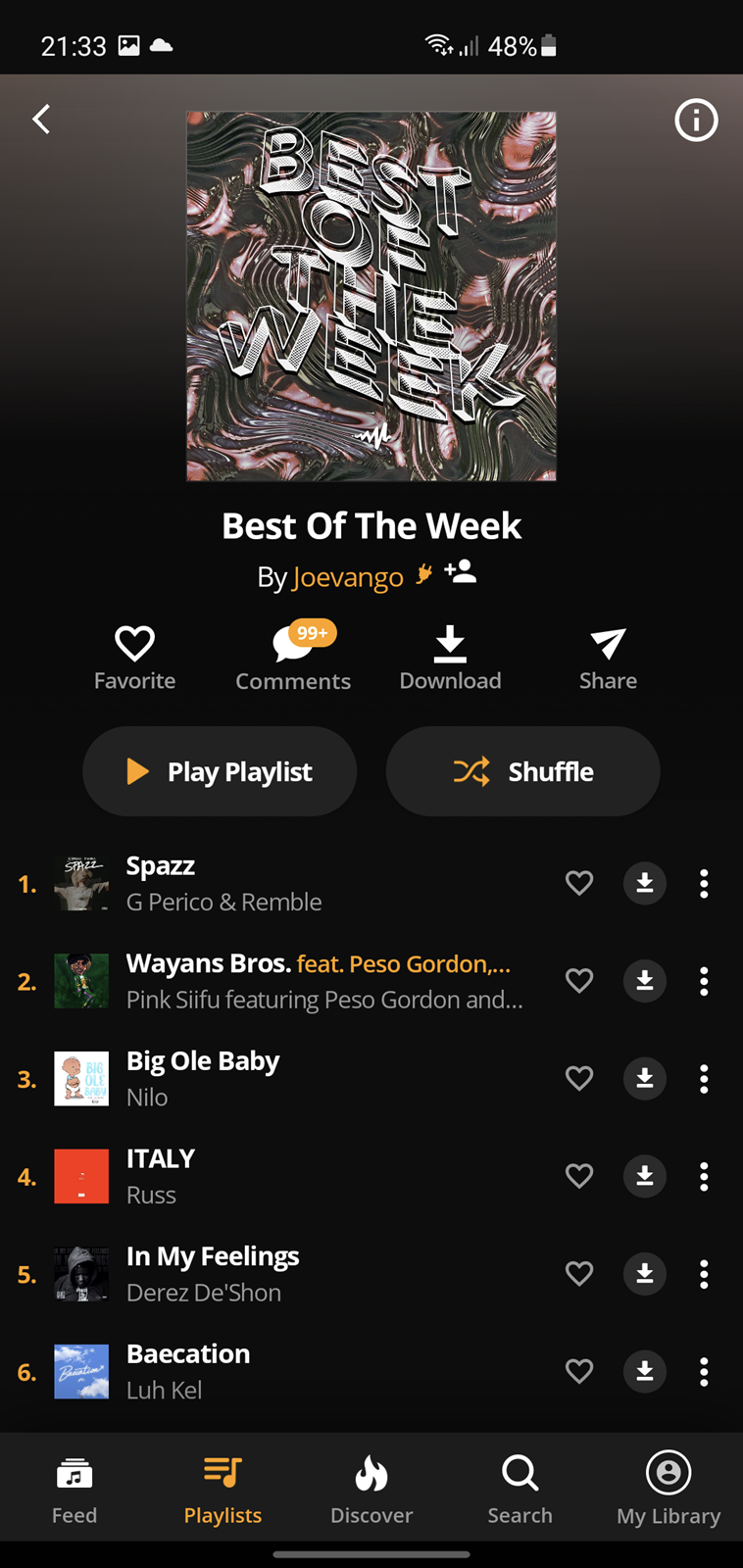Download the track ITALY by Russ
The height and width of the screenshot is (1568, 743).
click(645, 1175)
